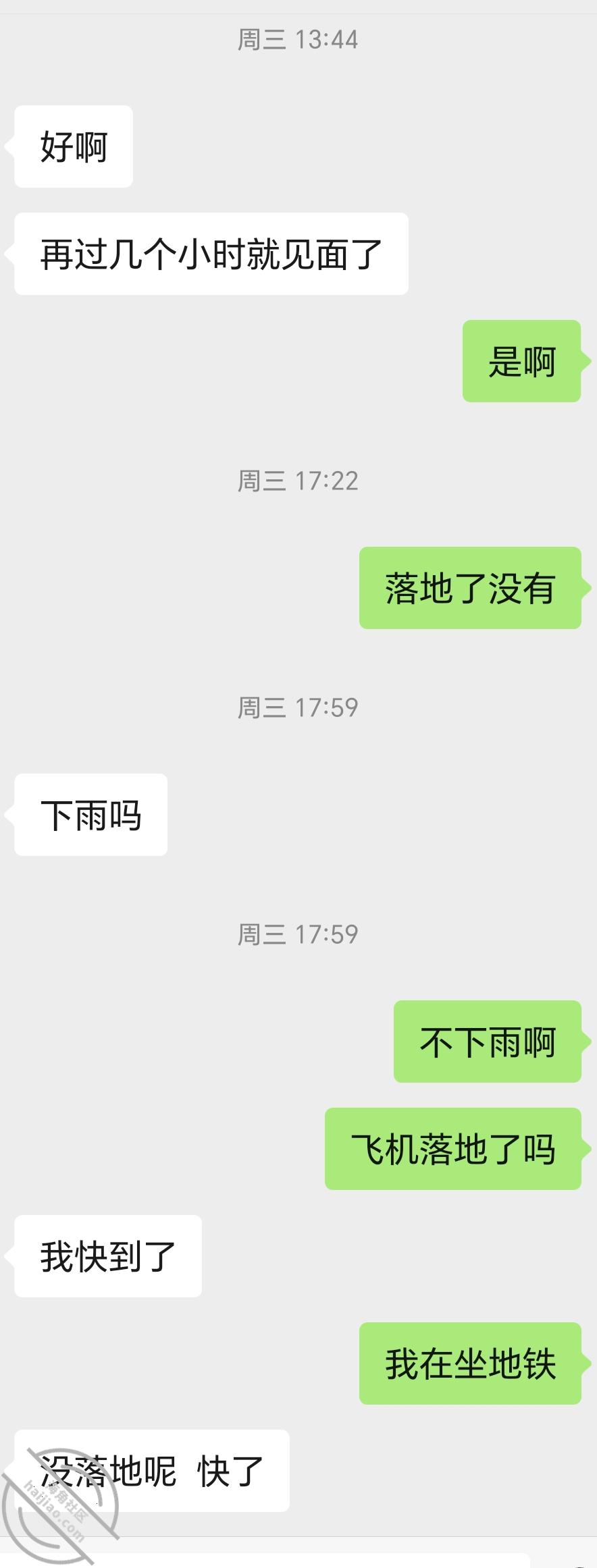Click the second 周三 17:59 timestamp
The width and height of the screenshot is (597, 1568).
pos(298,935)
